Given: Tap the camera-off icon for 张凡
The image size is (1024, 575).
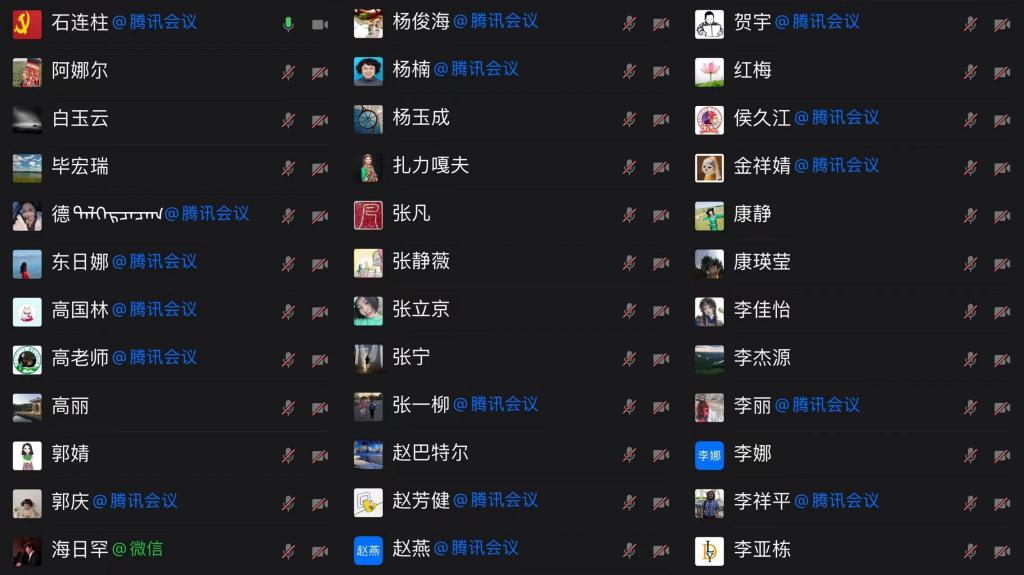Looking at the screenshot, I should coord(661,216).
